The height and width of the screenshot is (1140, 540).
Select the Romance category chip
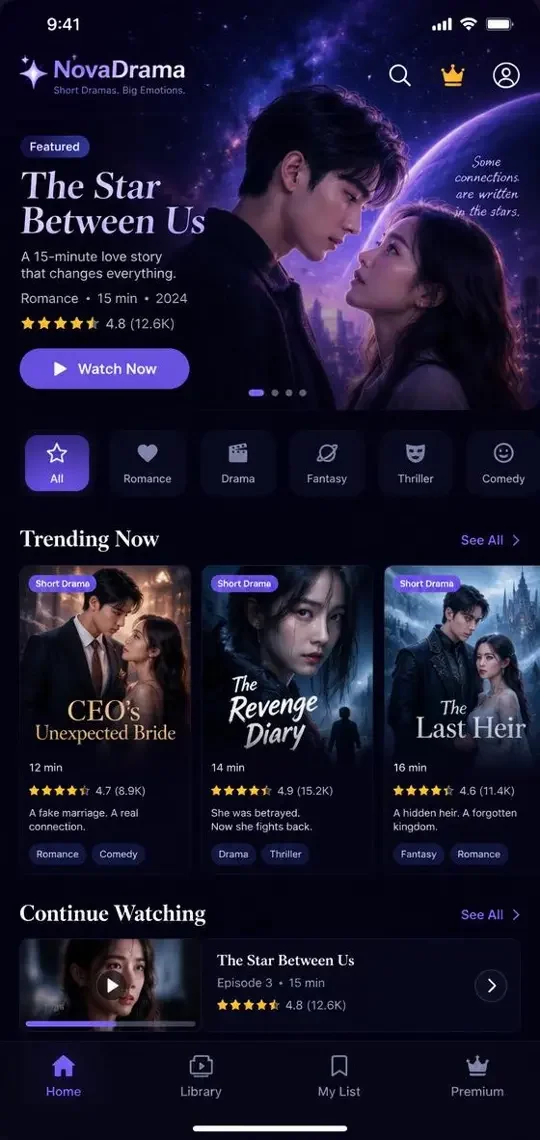point(148,462)
